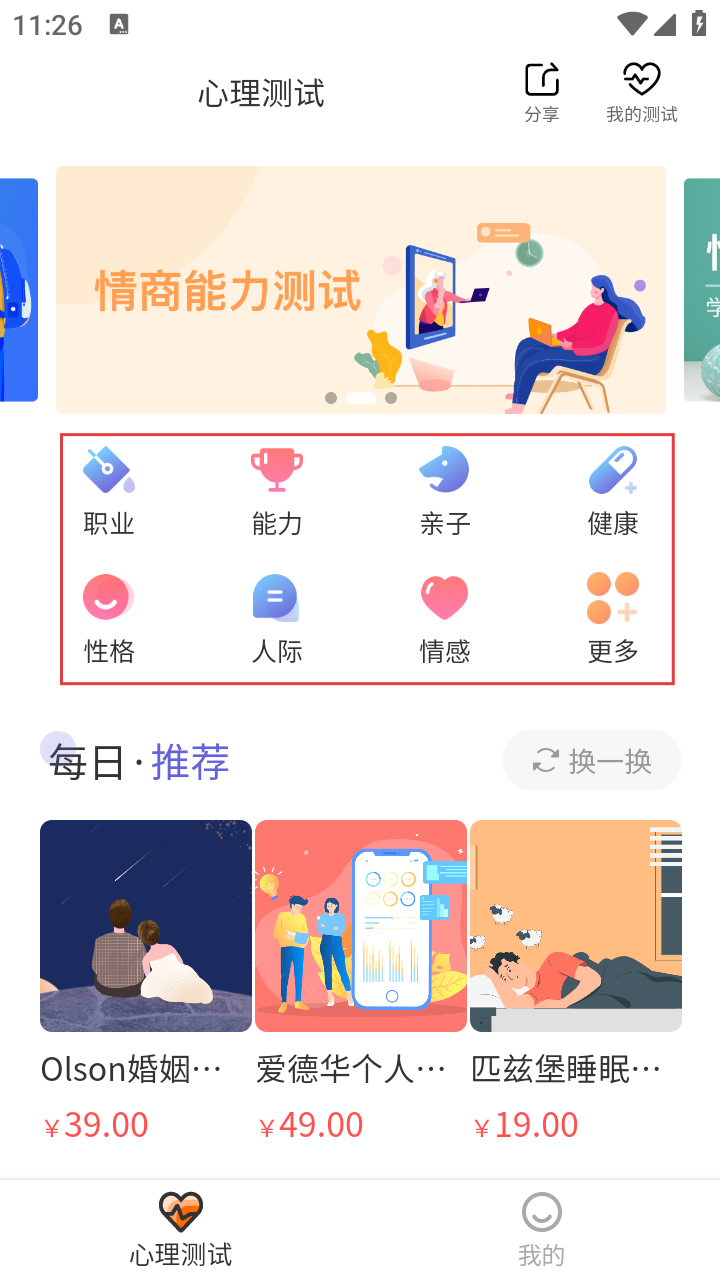Screen dimensions: 720x1280
Task: Select the 能力 category
Action: (x=277, y=492)
